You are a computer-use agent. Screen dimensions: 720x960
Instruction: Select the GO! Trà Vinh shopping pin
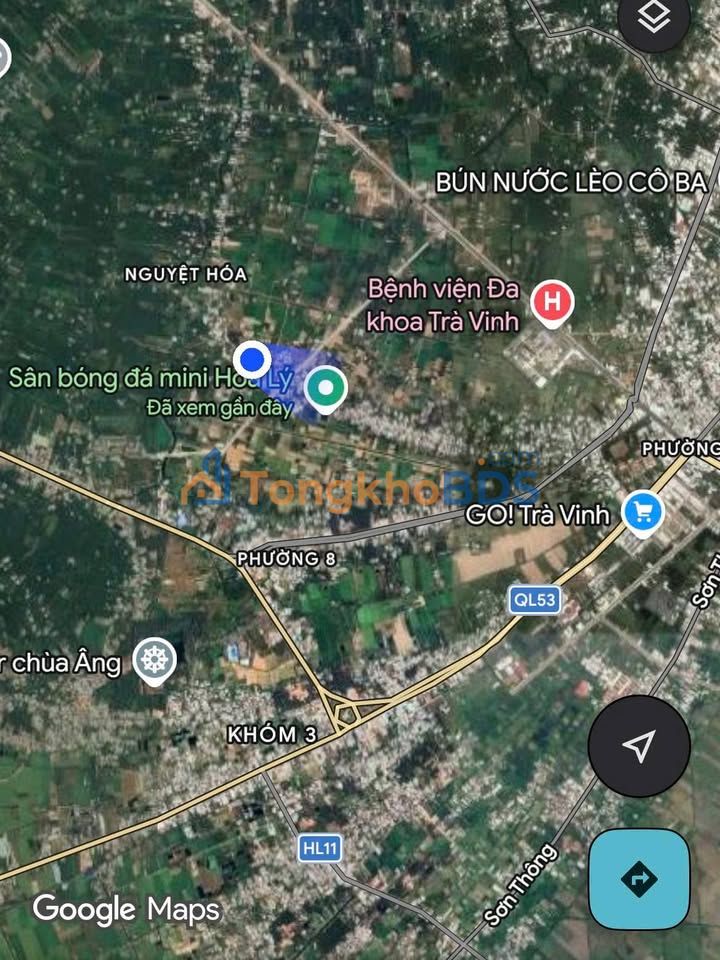pos(641,513)
